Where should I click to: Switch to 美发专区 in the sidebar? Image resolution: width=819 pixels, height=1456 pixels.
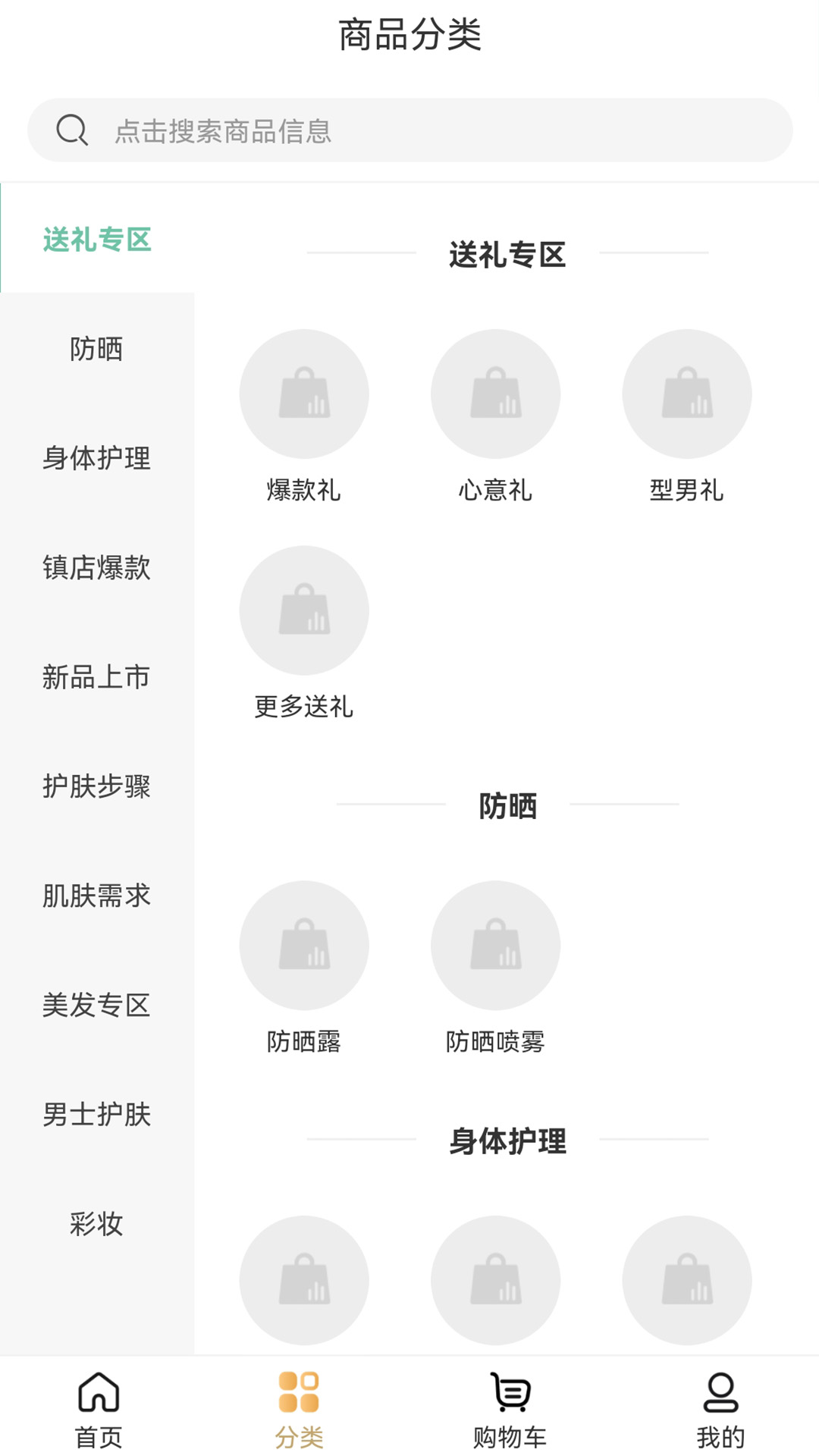[96, 1005]
